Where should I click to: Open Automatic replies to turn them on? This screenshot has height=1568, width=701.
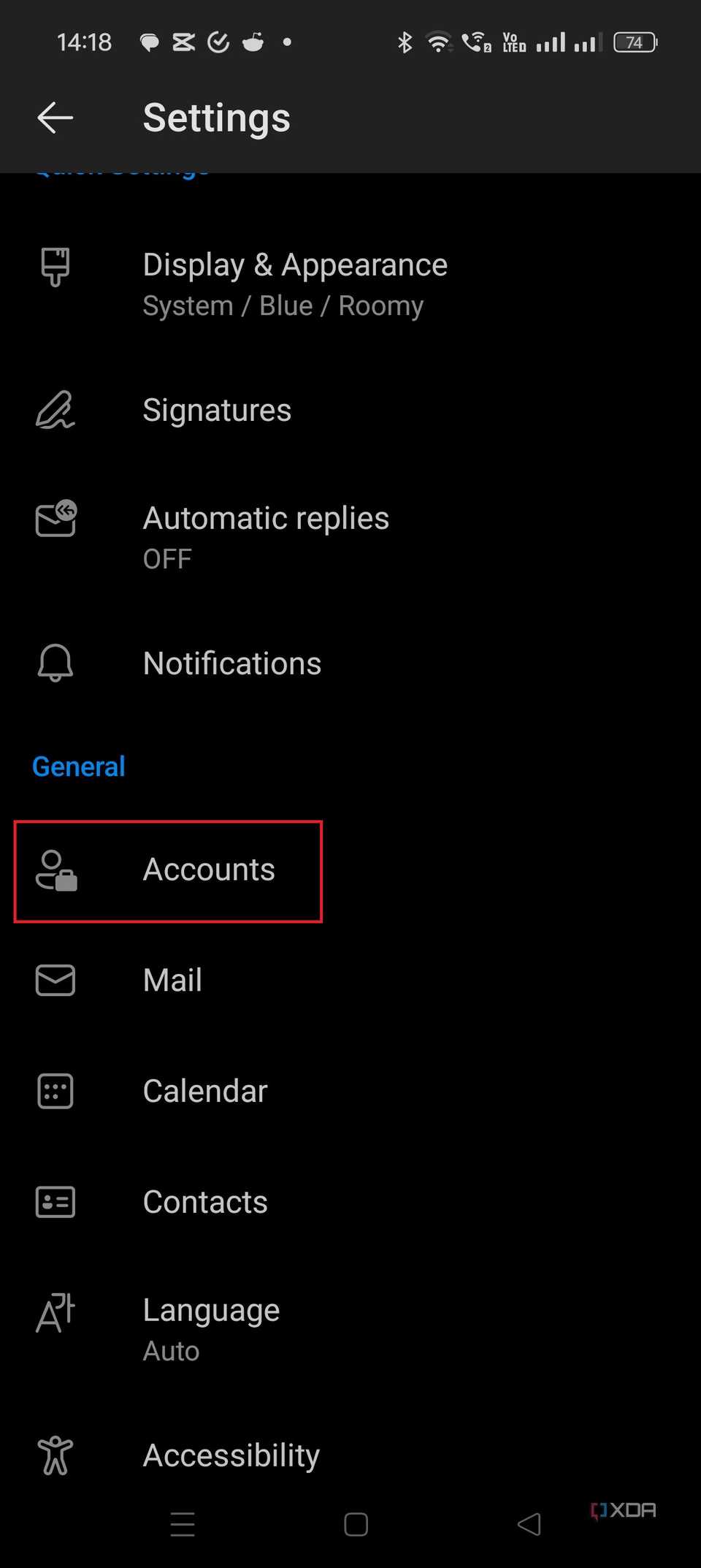tap(266, 533)
